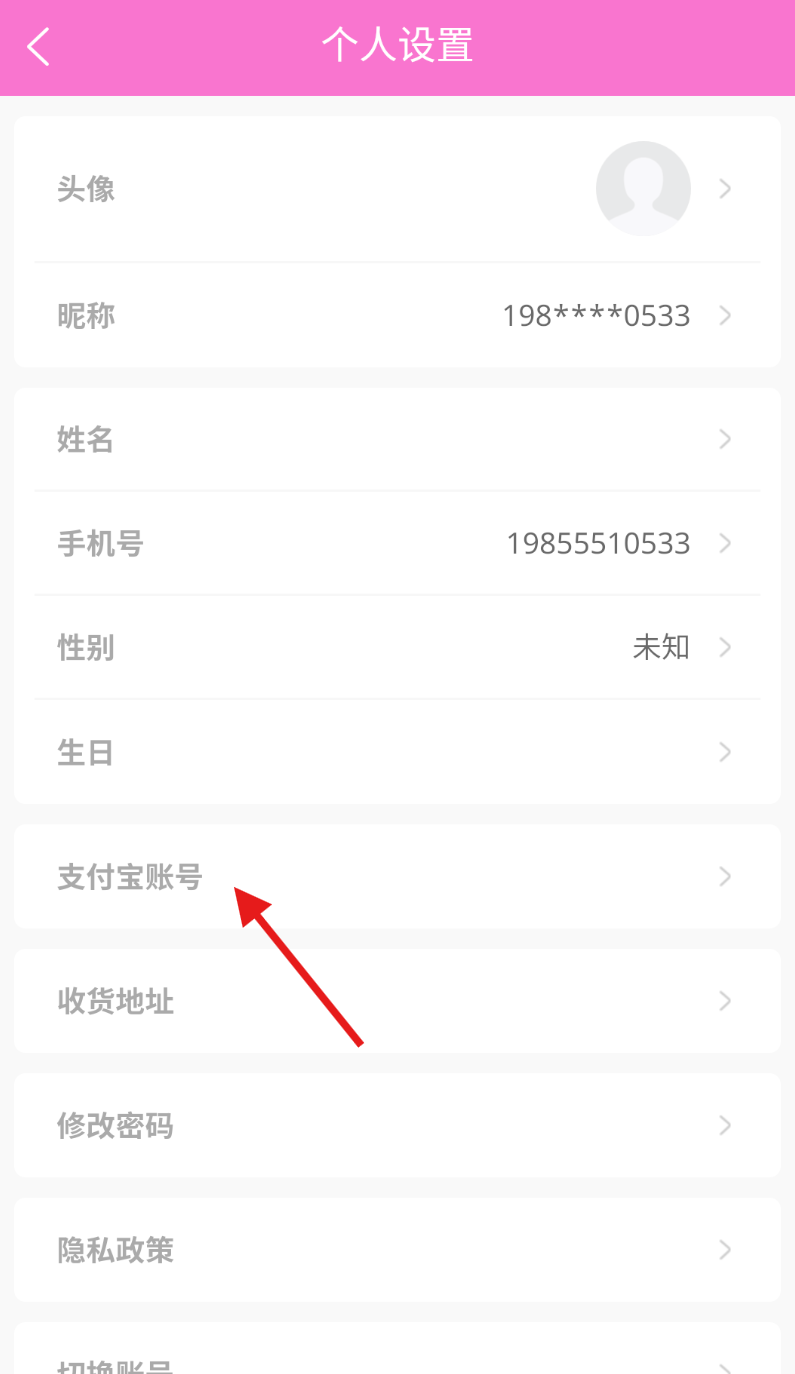
Task: Go back from 个人设置 page
Action: [38, 47]
